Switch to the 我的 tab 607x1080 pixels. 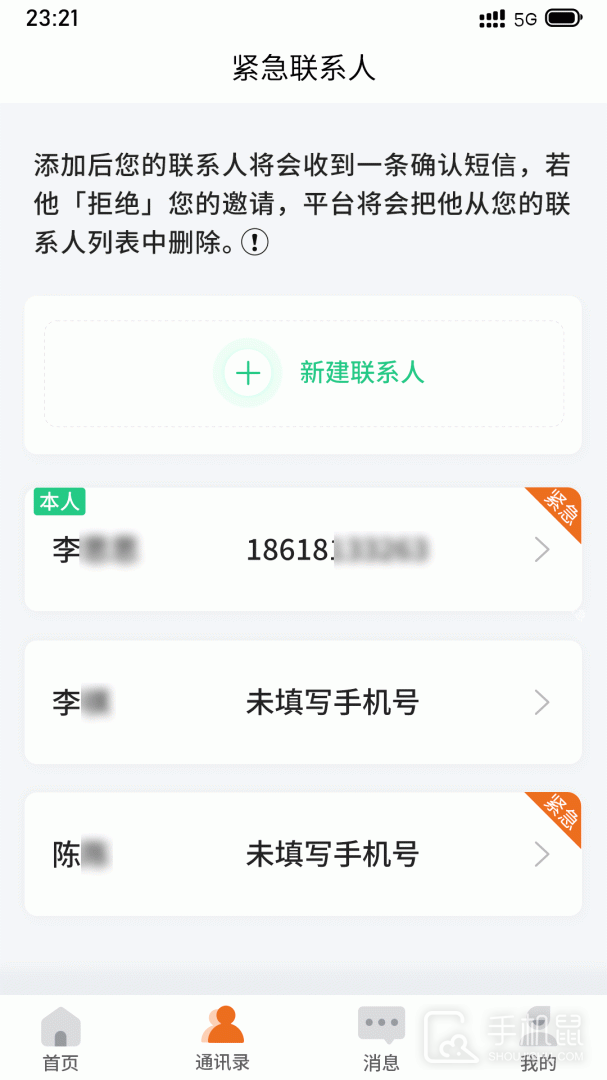coord(538,1039)
